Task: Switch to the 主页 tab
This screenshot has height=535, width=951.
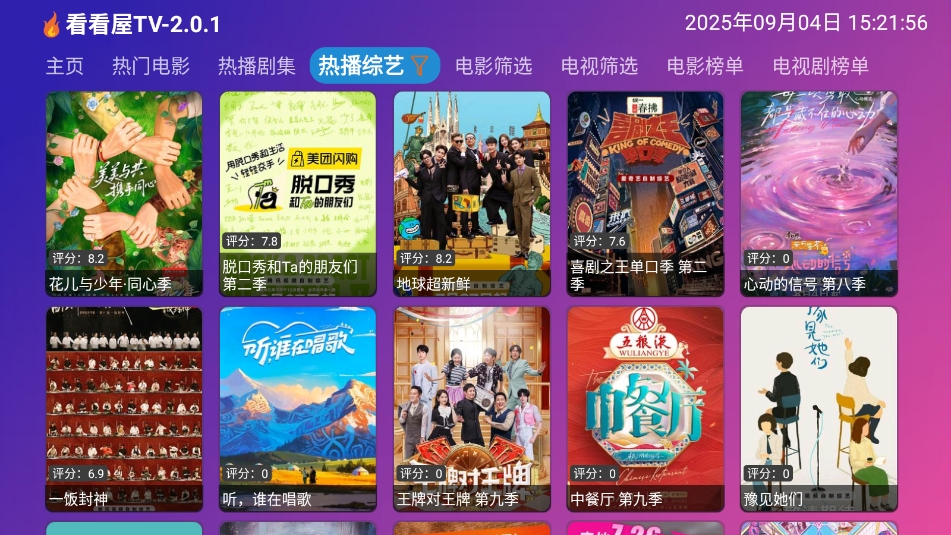Action: click(65, 66)
